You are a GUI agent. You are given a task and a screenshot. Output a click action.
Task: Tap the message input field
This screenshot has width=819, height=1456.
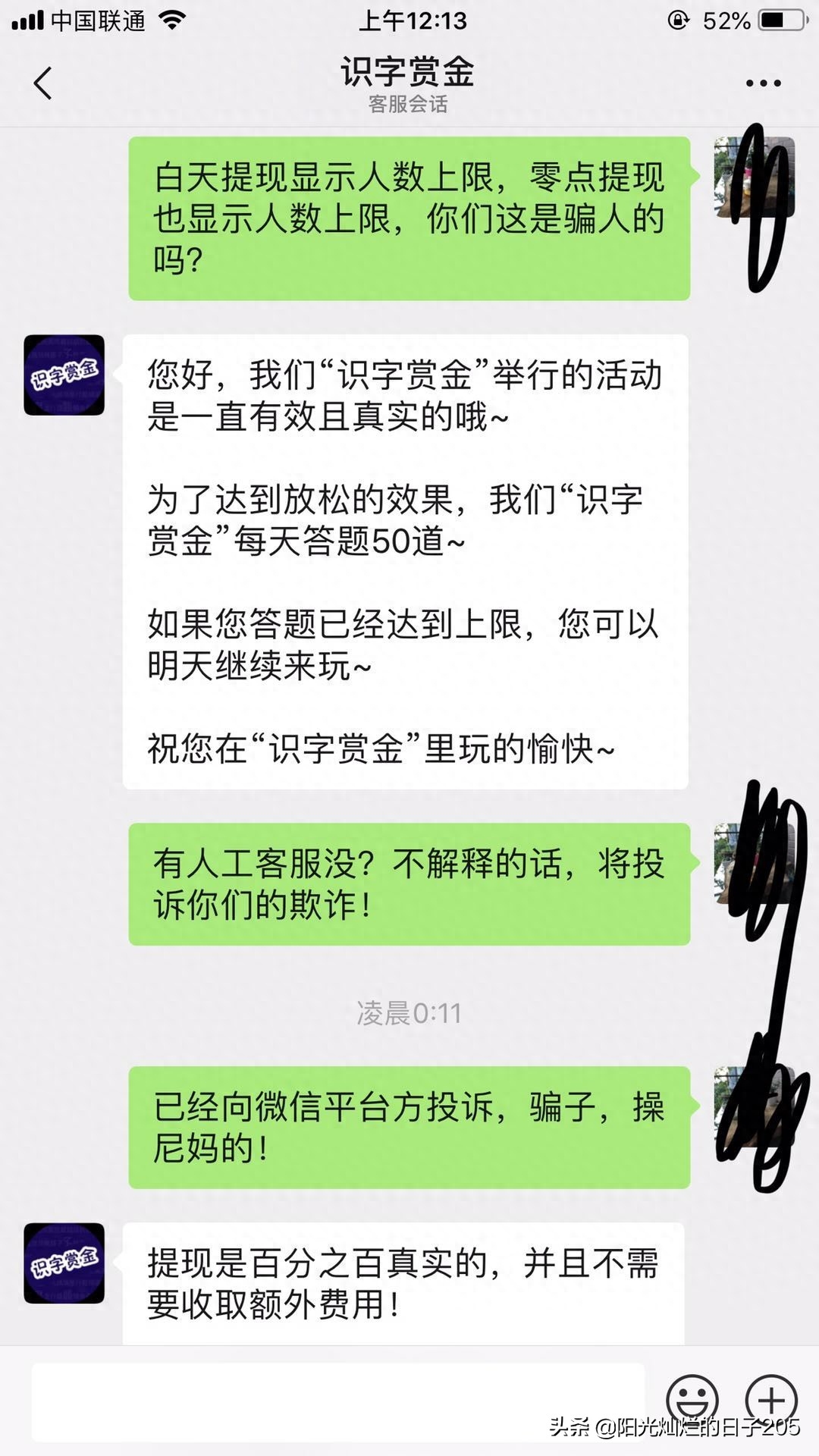337,1401
